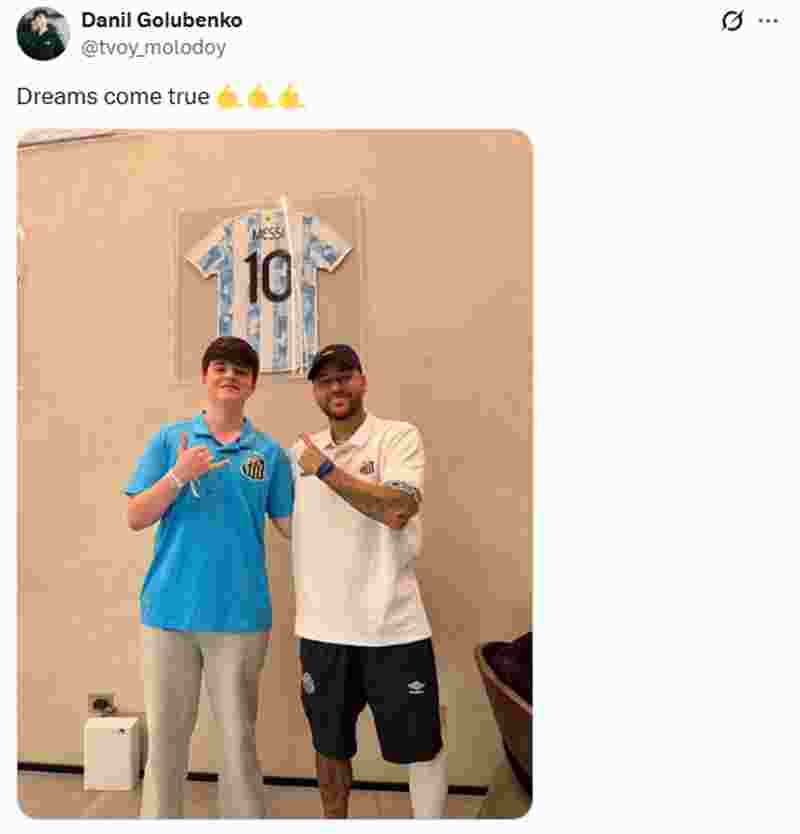The width and height of the screenshot is (800, 834).
Task: Tap the Danil Golubenko display name
Action: pos(161,20)
